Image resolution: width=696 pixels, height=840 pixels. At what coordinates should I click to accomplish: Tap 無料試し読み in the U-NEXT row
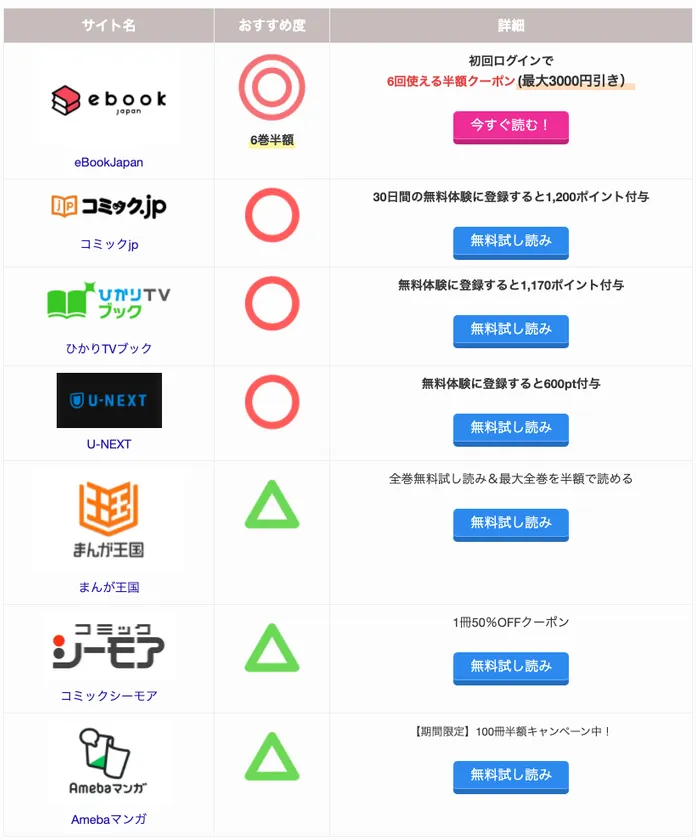[510, 428]
